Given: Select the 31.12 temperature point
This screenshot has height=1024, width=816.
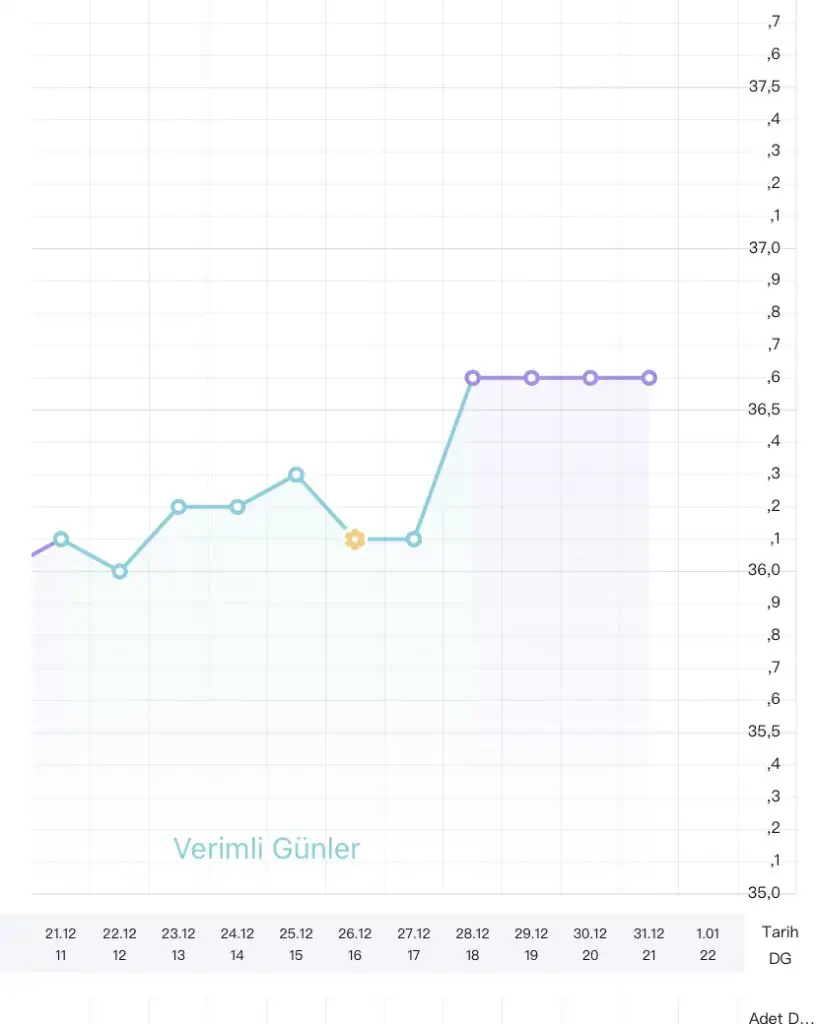Looking at the screenshot, I should tap(649, 378).
